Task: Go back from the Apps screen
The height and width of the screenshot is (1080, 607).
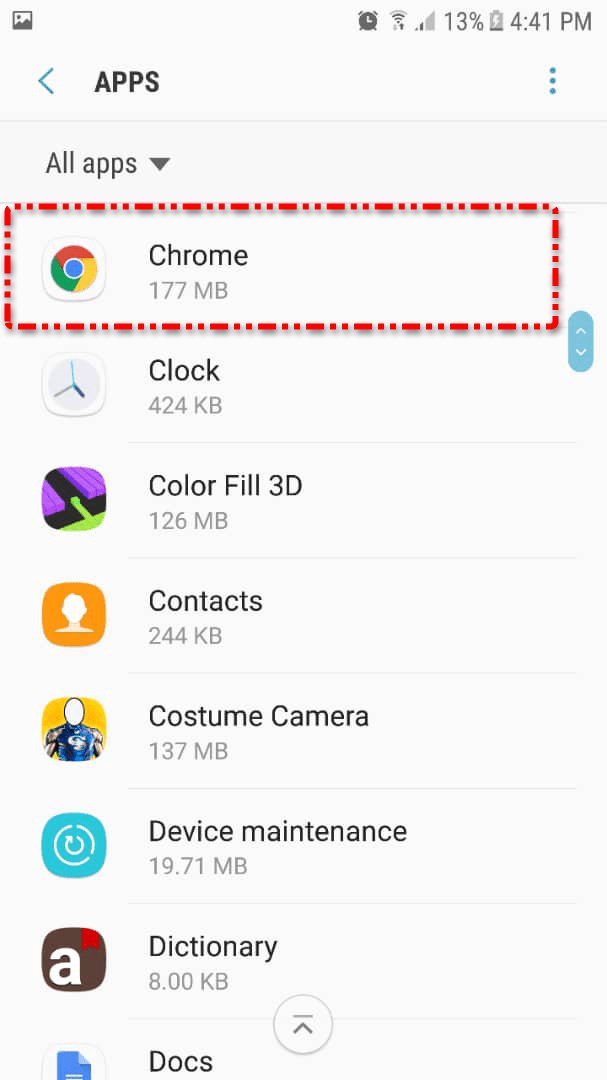Action: point(46,82)
